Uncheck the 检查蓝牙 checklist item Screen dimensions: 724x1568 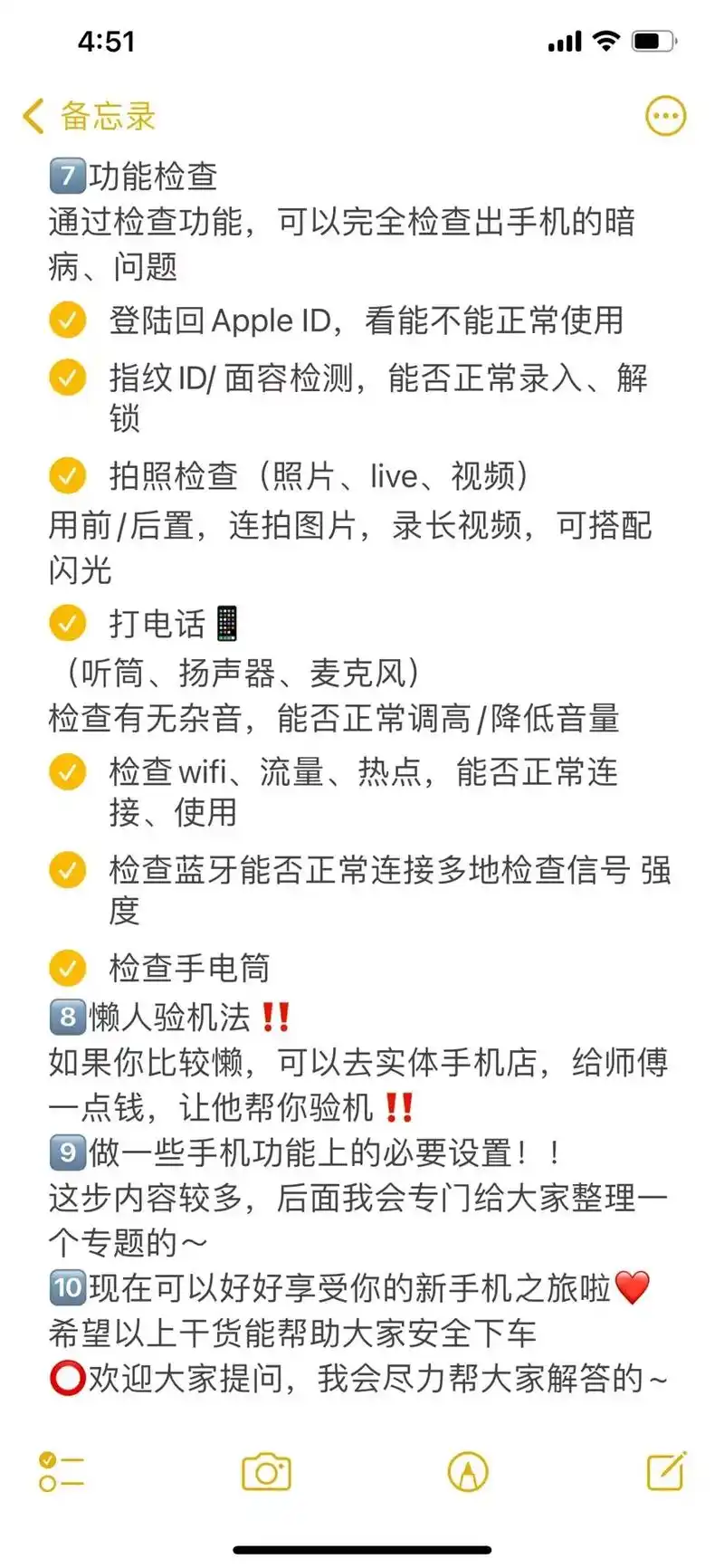tap(68, 870)
